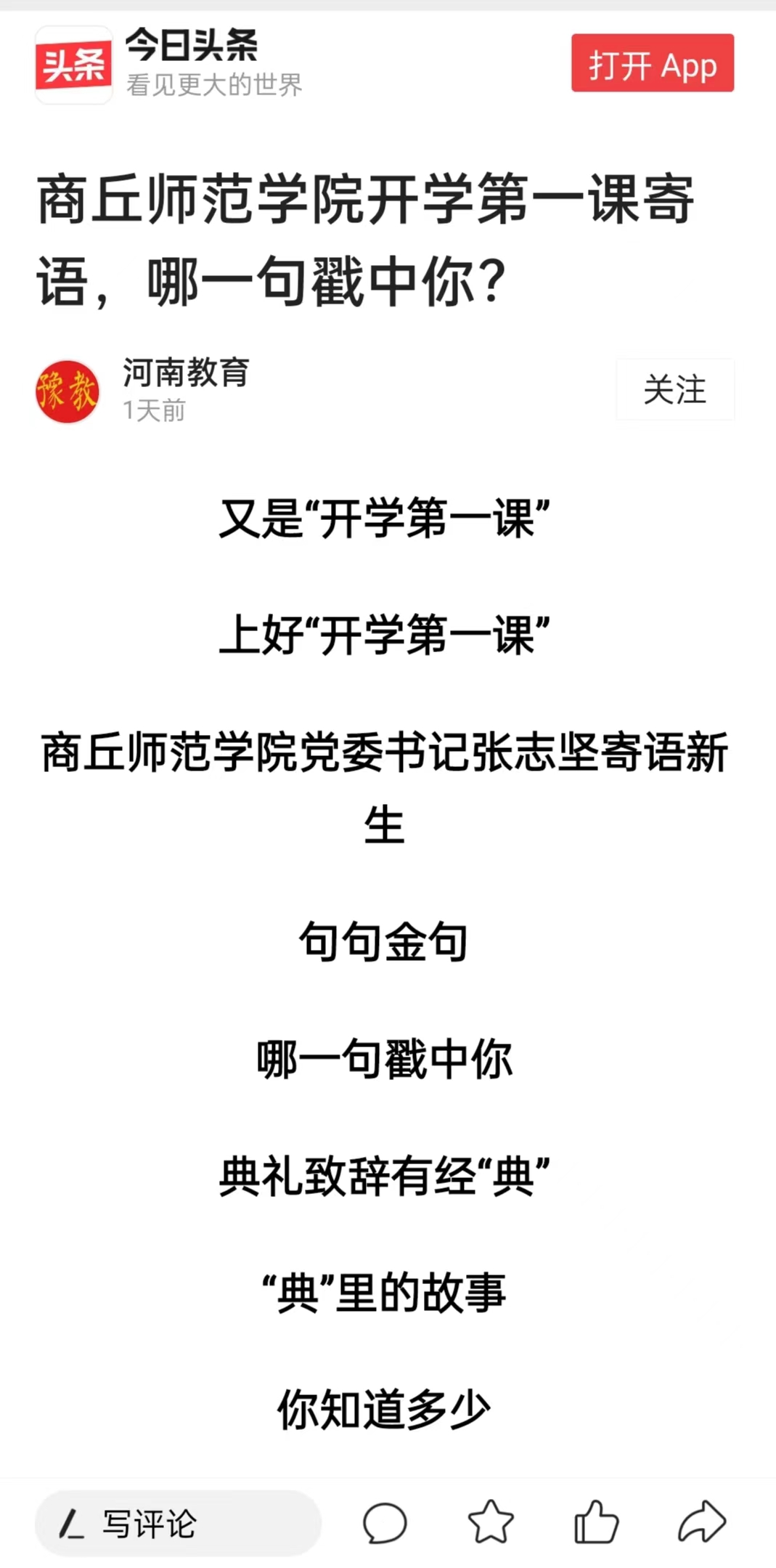The image size is (776, 1568).
Task: Open the 写评论 comment field
Action: pyautogui.click(x=178, y=1523)
